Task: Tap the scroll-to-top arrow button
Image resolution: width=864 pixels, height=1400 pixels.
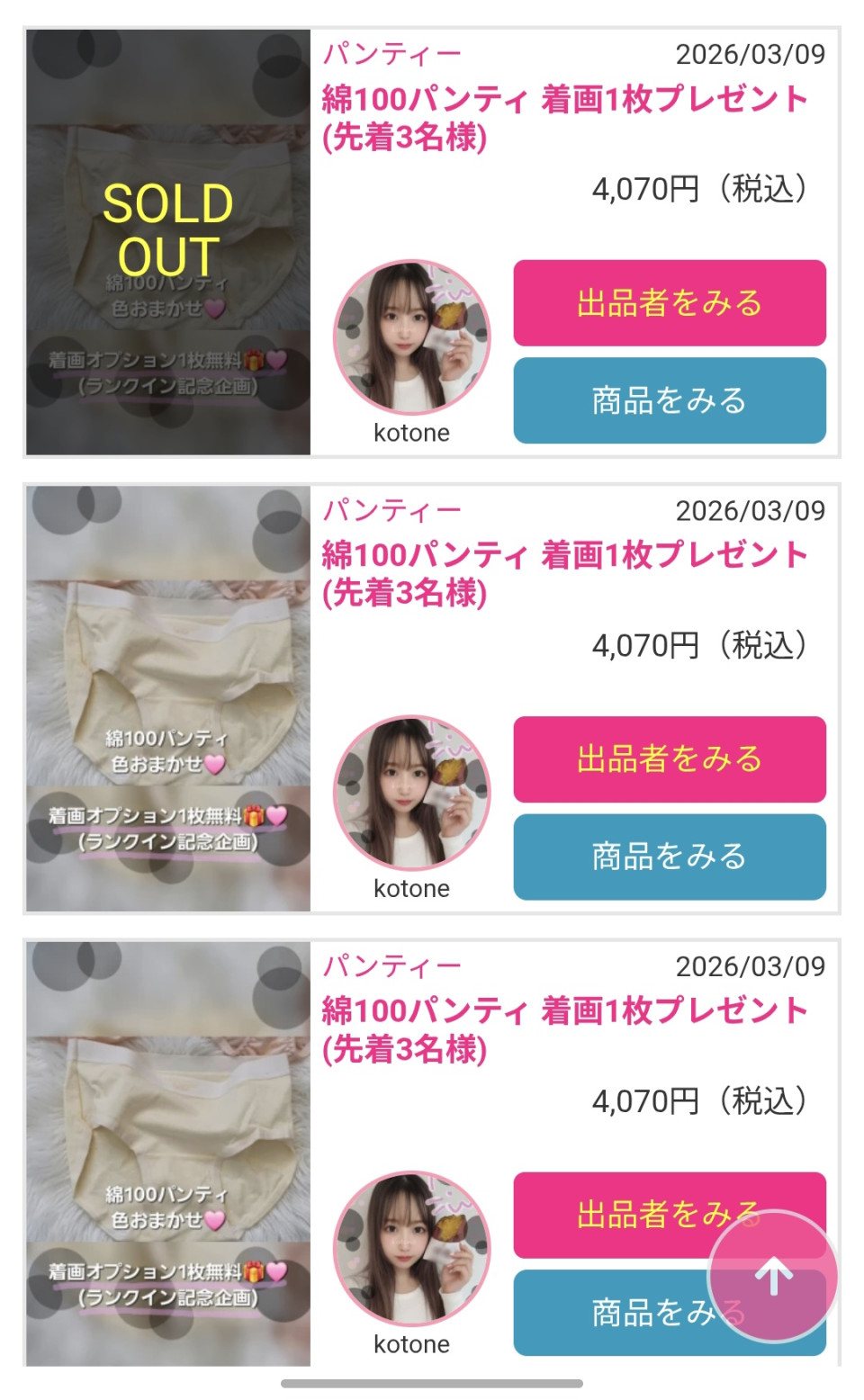Action: [x=772, y=1276]
